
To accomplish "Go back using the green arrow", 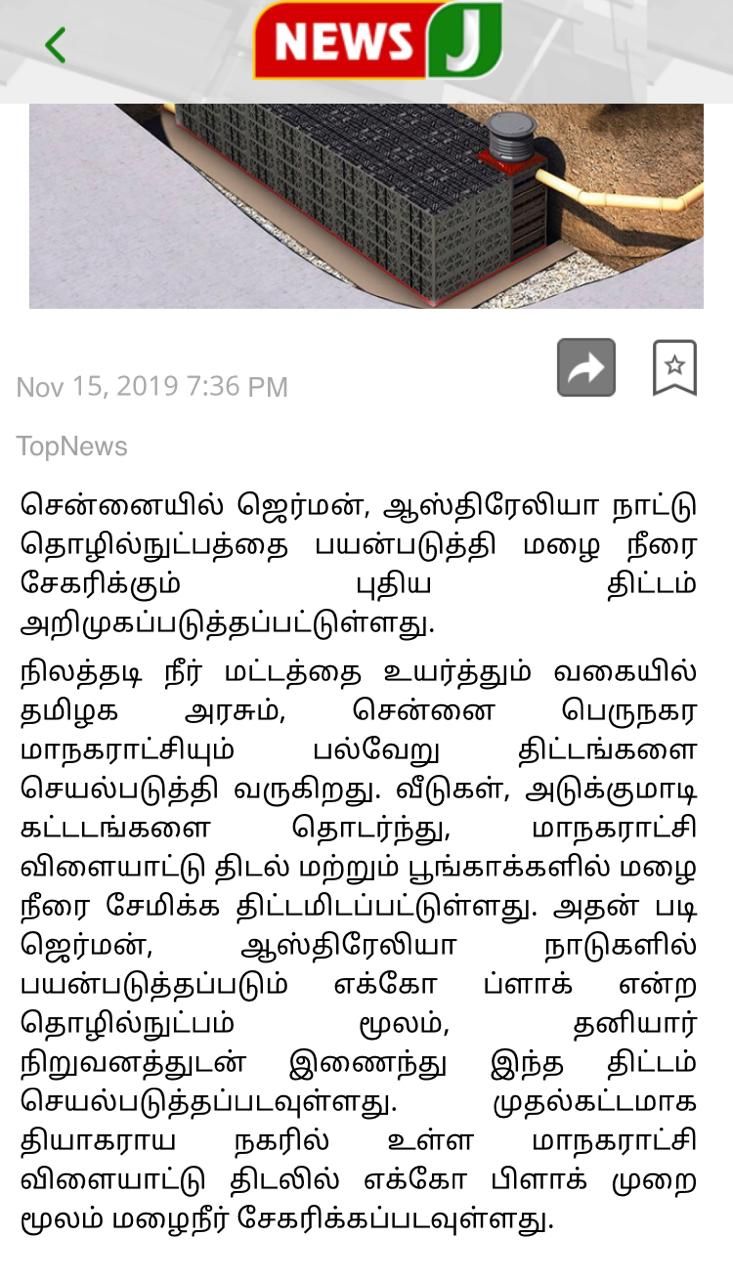I will [x=55, y=45].
